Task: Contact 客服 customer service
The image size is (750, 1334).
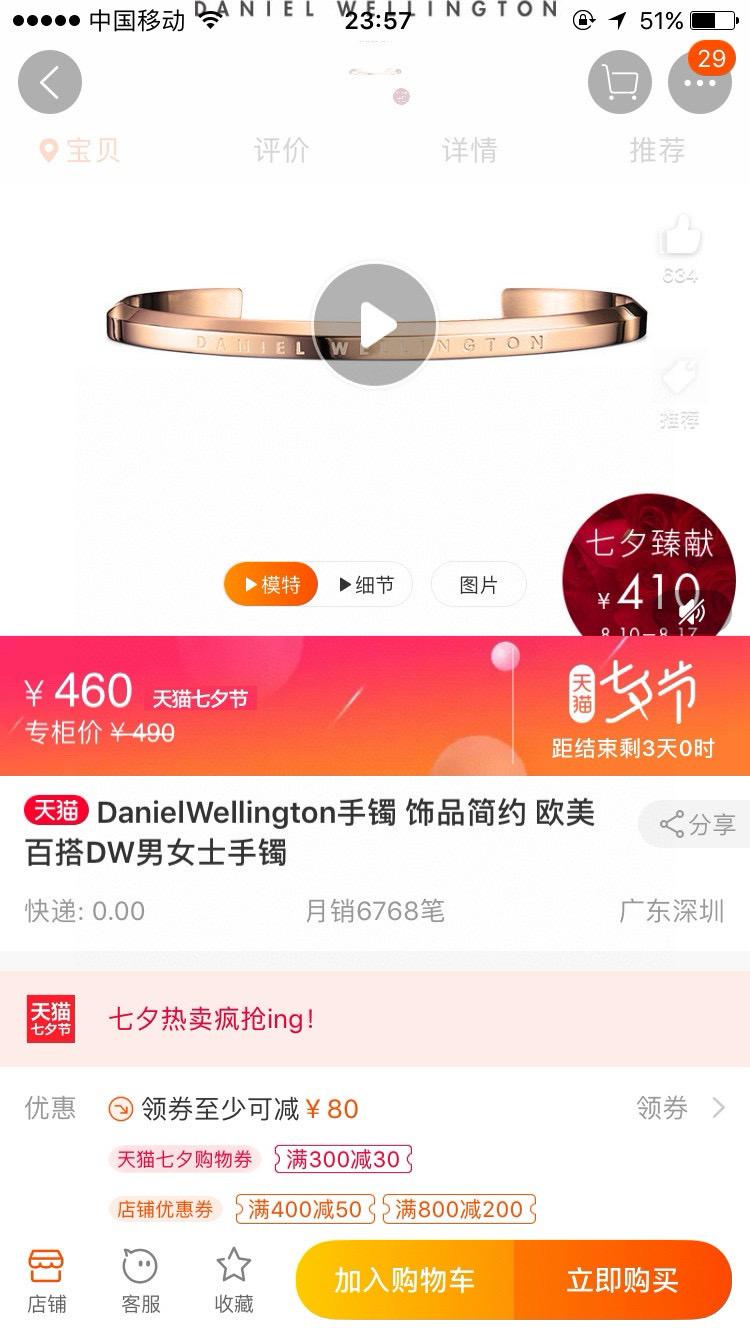Action: [x=140, y=1281]
